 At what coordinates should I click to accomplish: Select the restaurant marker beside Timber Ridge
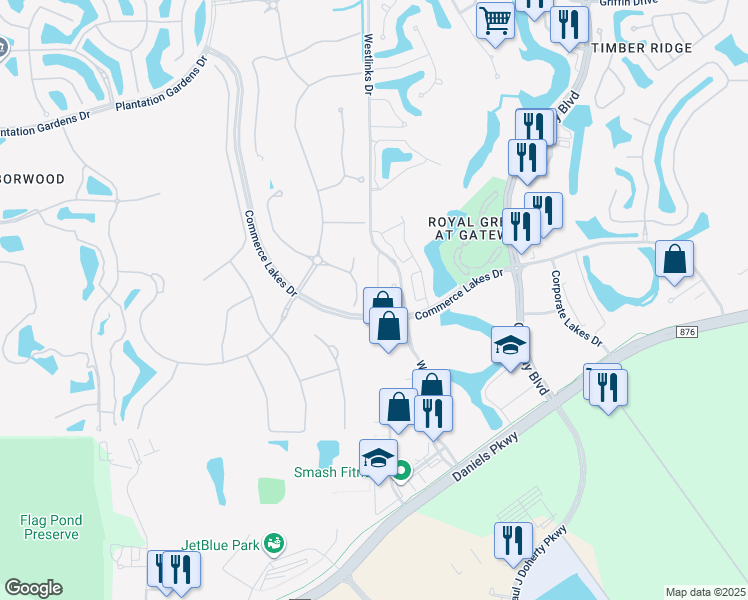(569, 26)
